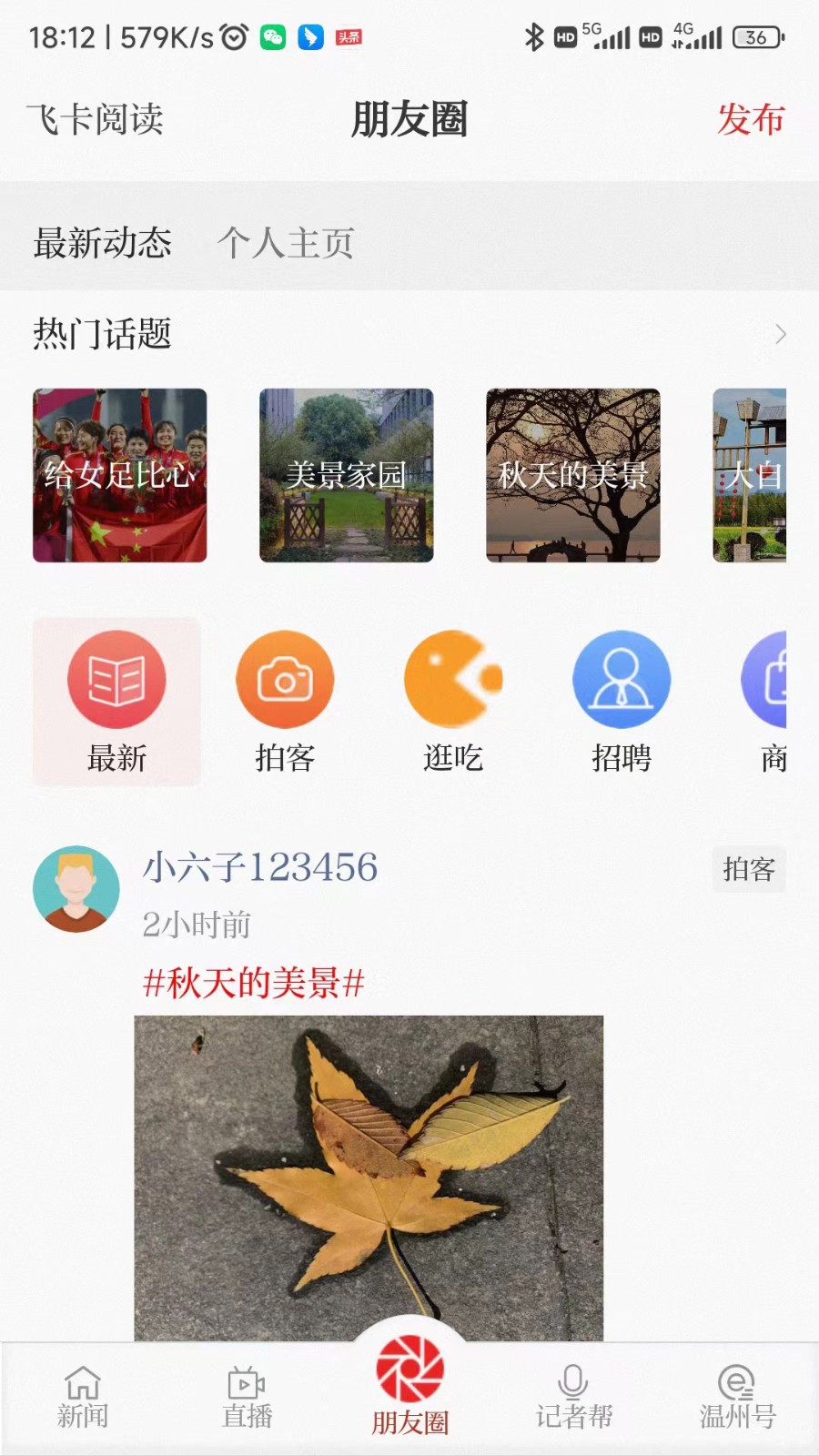Tap the avatar of 小六子123456
Viewport: 819px width, 1456px height.
point(76,887)
